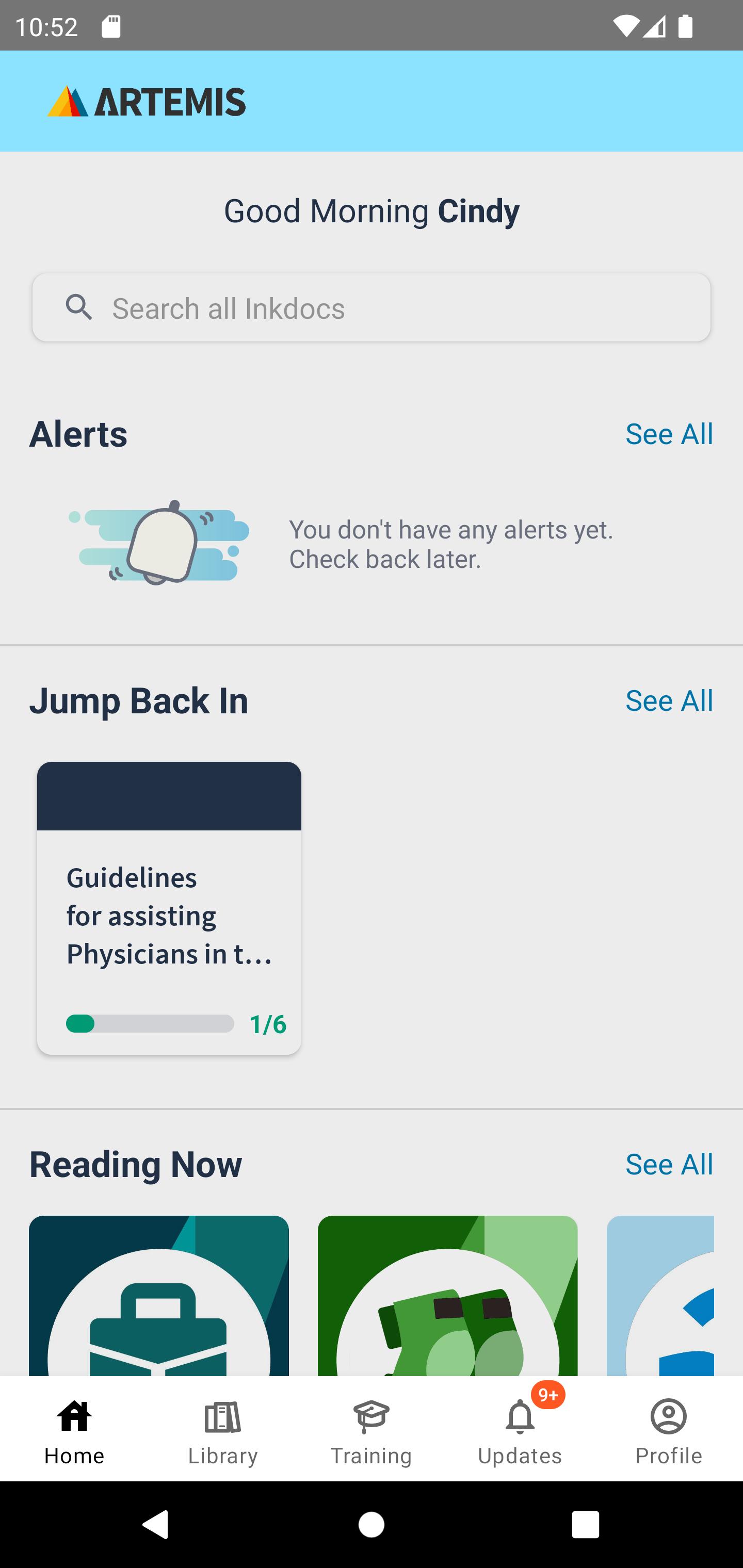
Task: Switch to the Training tab
Action: [372, 1429]
